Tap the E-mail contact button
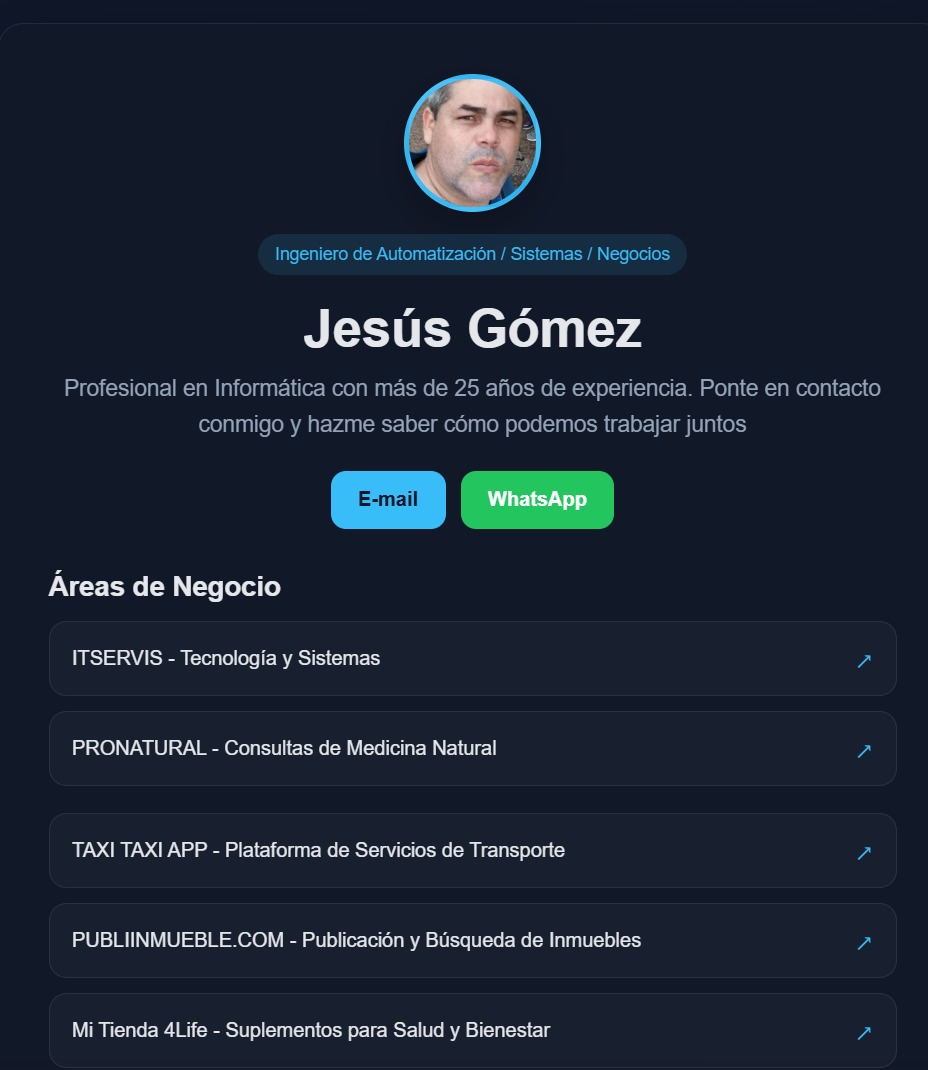 [388, 499]
